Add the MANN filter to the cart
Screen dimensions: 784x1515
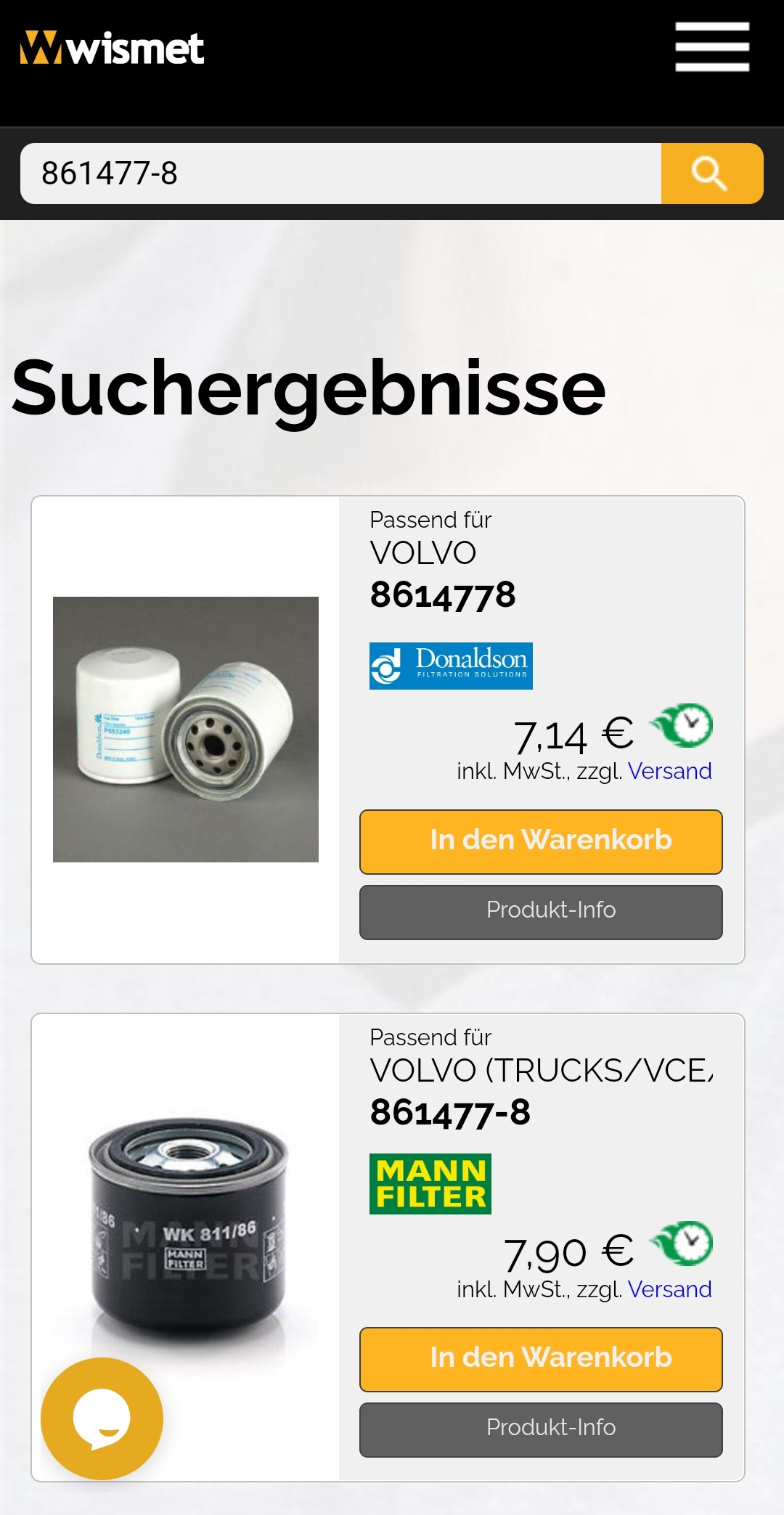(x=541, y=1359)
